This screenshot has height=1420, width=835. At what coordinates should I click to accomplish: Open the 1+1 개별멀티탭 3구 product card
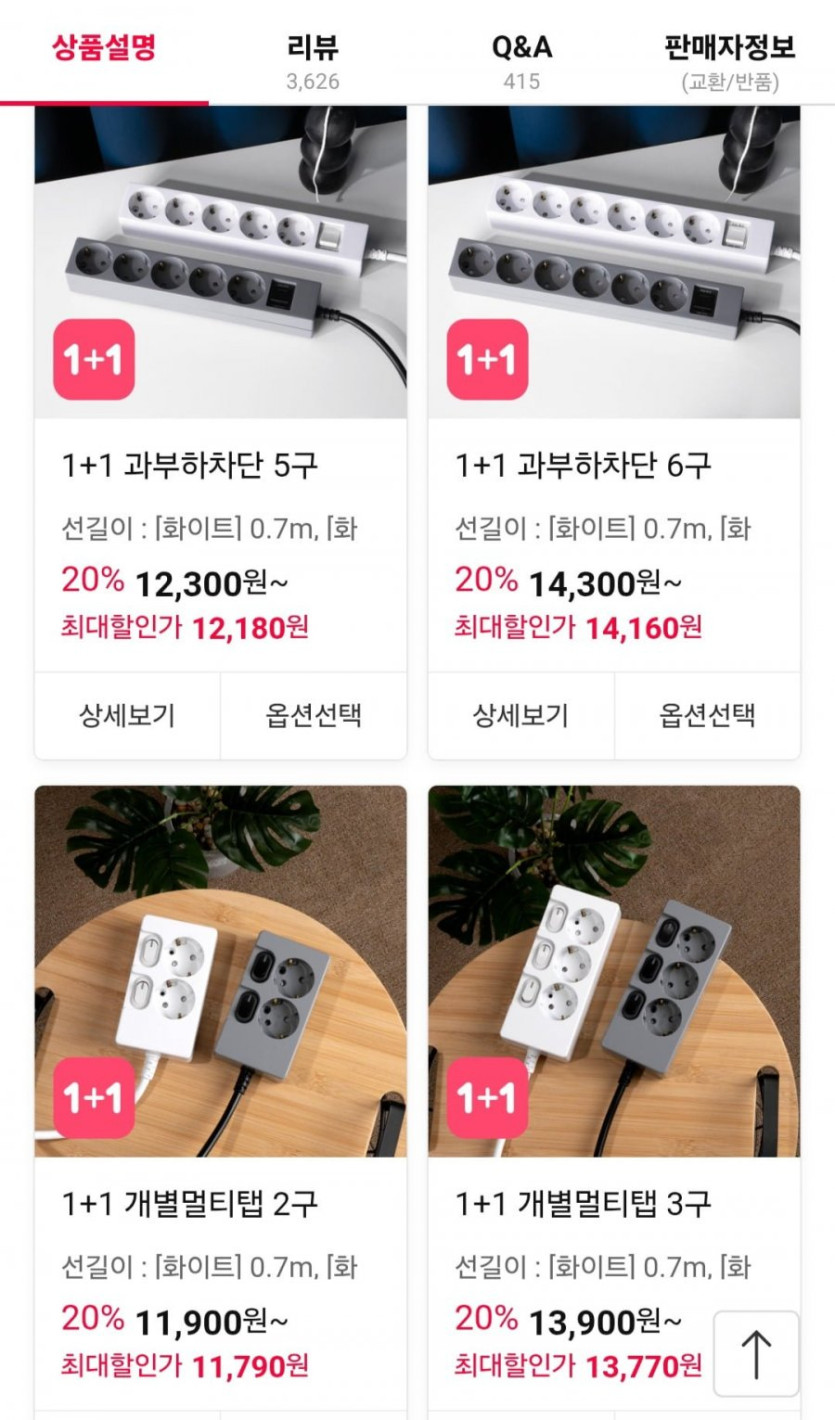click(614, 1100)
